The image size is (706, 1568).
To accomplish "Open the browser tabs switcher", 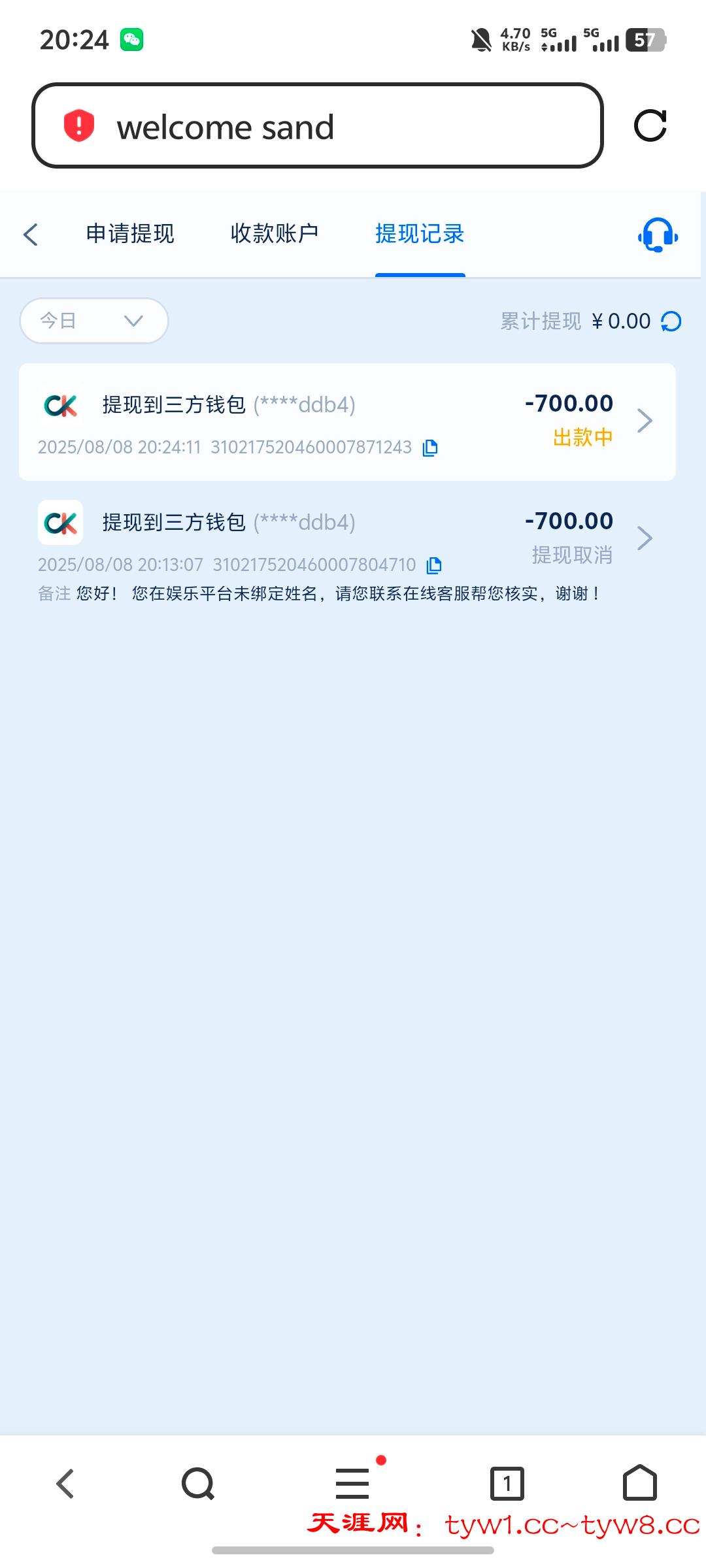I will [507, 1484].
